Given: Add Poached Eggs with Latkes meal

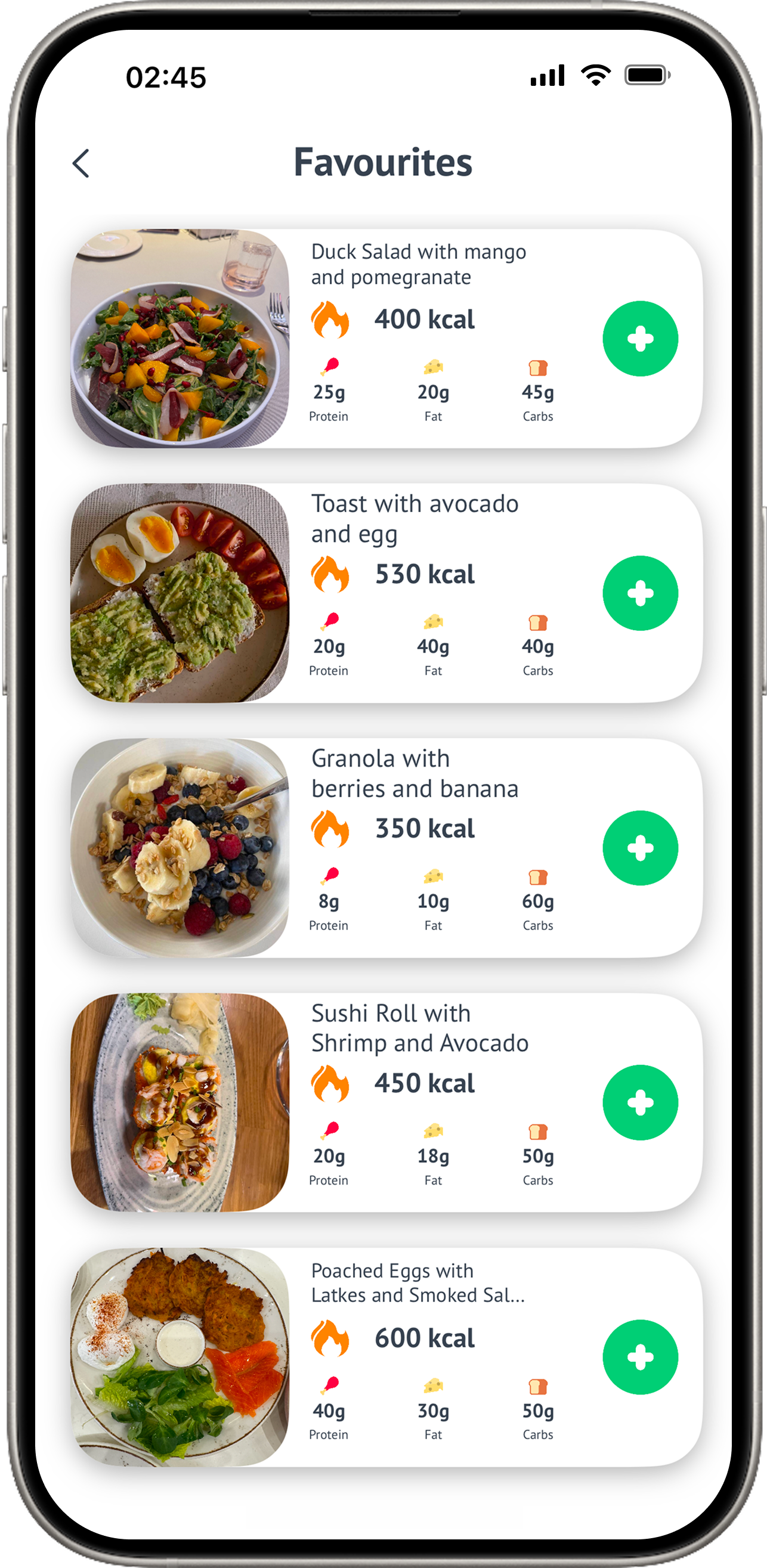Looking at the screenshot, I should [x=640, y=1357].
